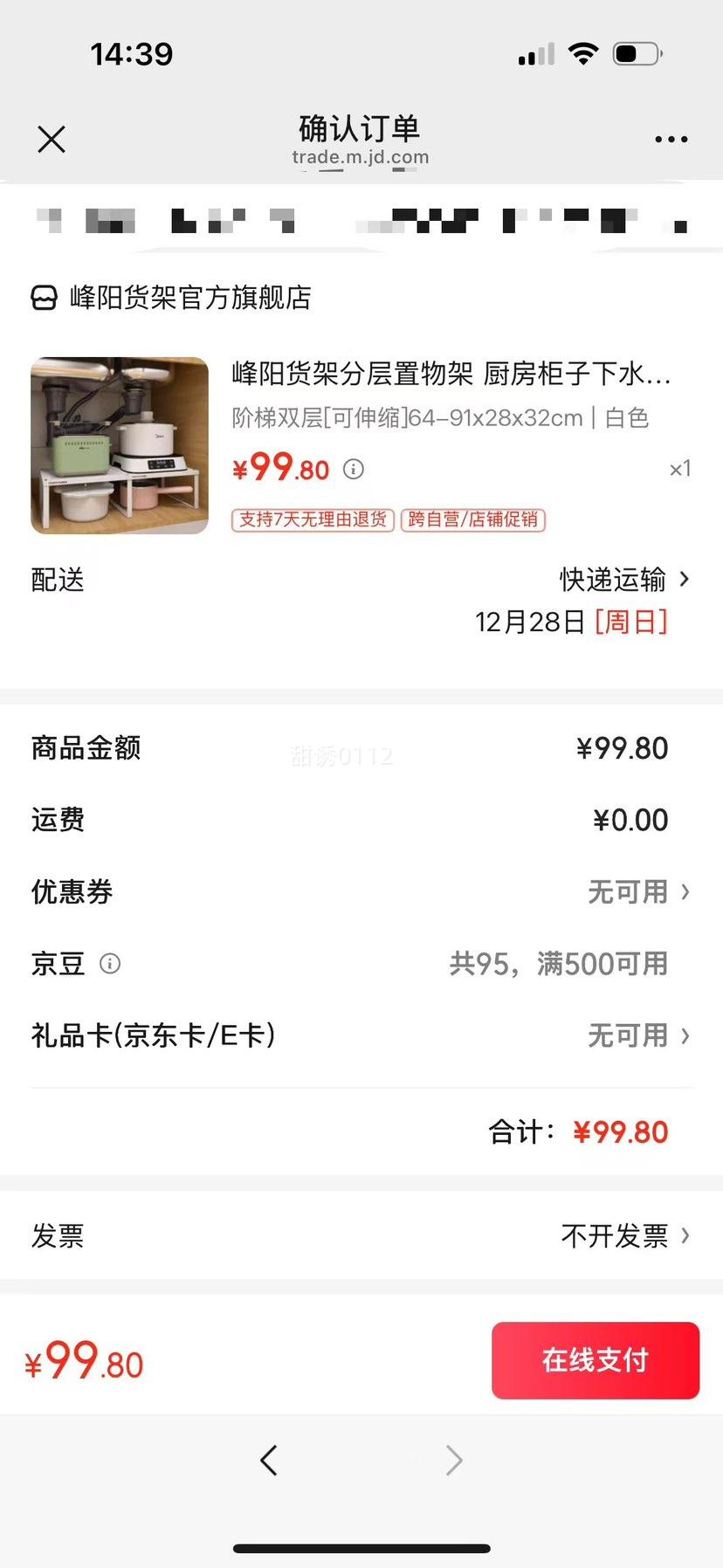The height and width of the screenshot is (1568, 723).
Task: Tap the forward arrow at page bottom
Action: pos(452,1460)
